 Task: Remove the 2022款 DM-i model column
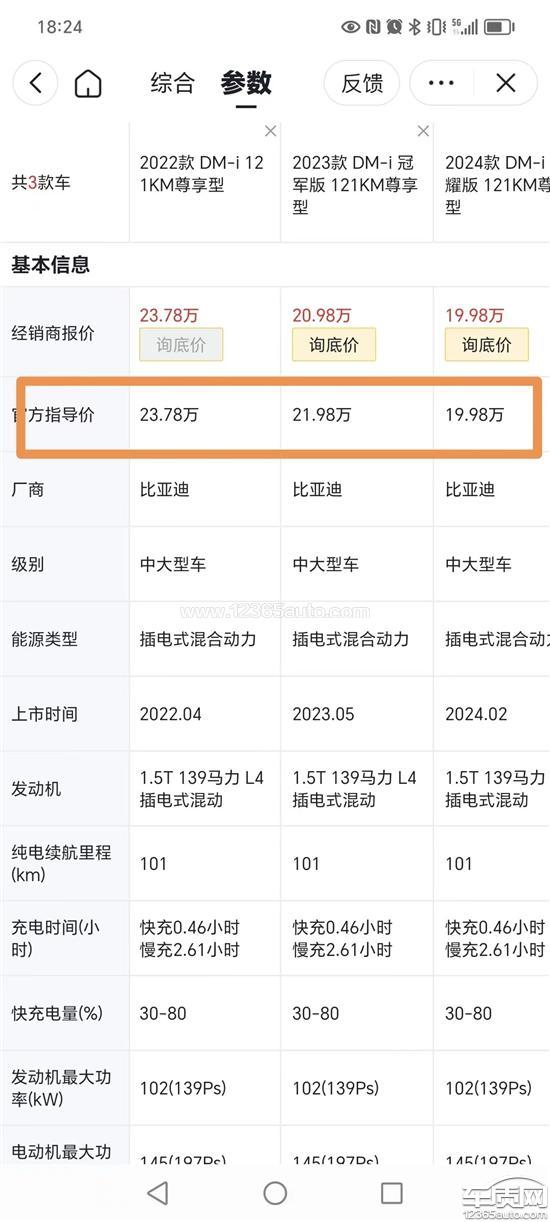click(270, 131)
